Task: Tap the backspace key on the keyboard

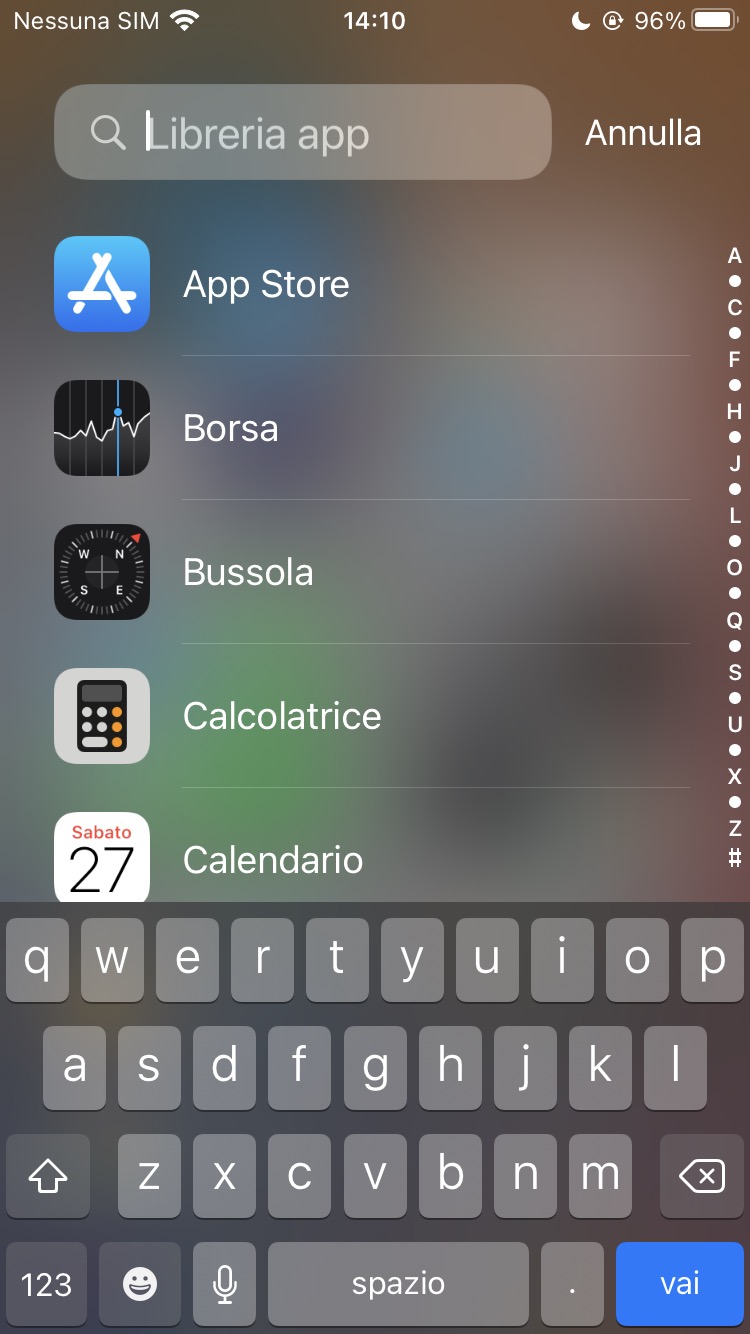Action: (x=702, y=1176)
